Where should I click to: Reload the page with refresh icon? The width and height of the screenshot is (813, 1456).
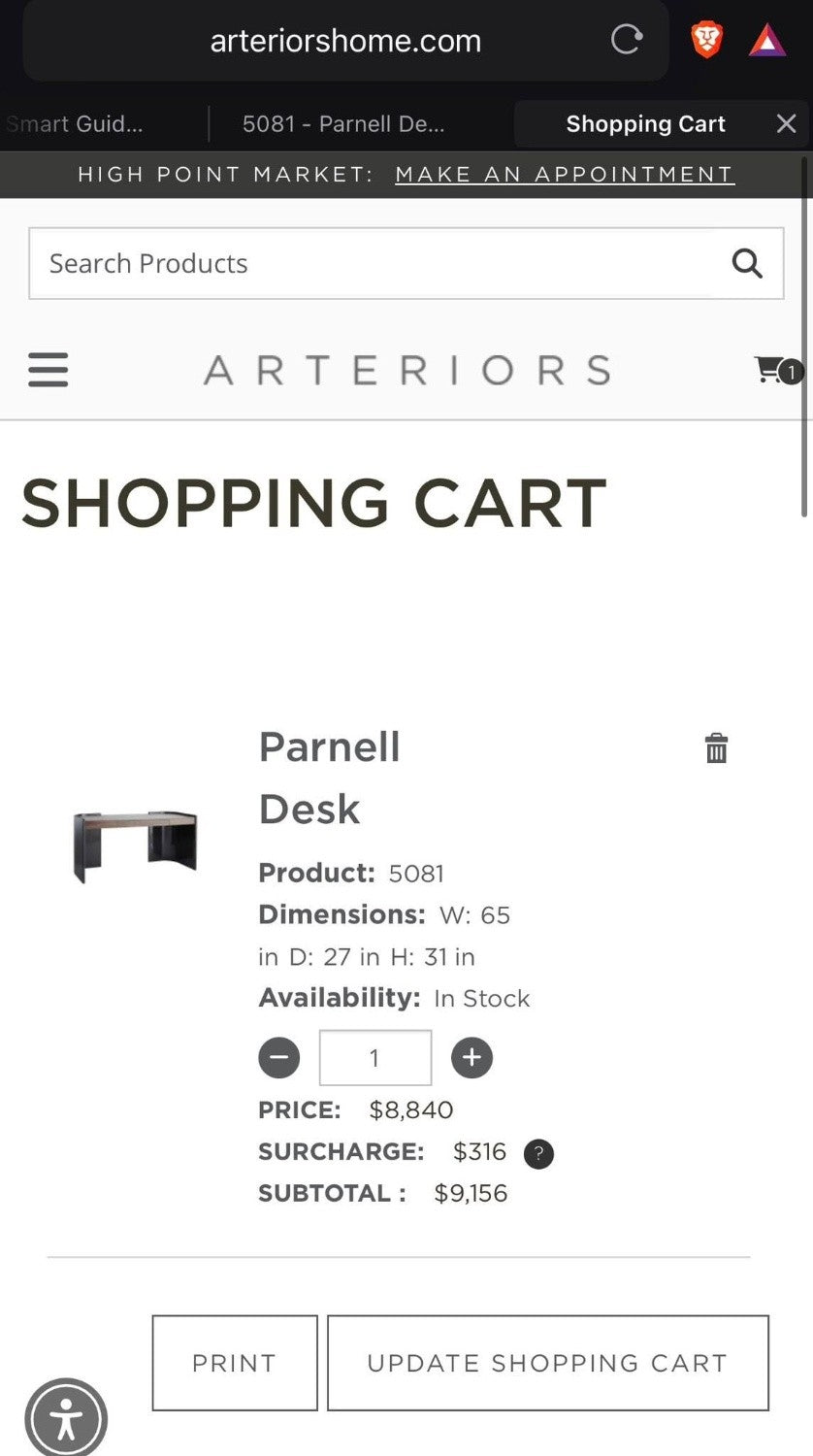(627, 39)
